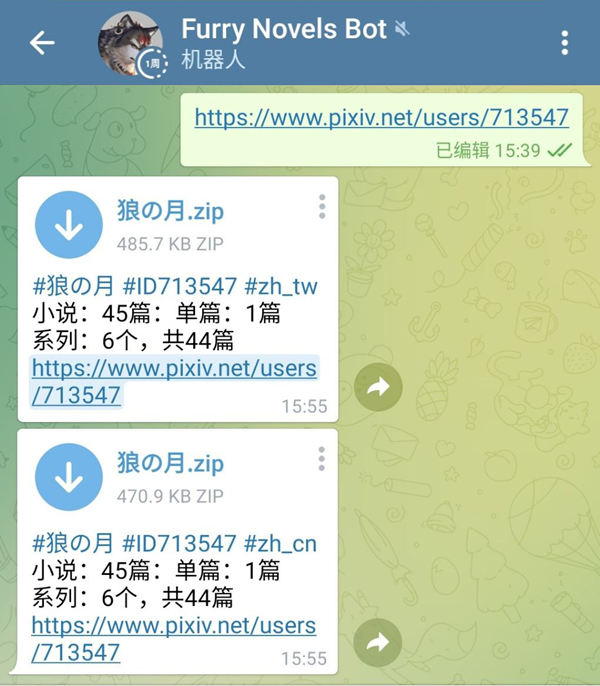Go back to the chat list

click(42, 43)
